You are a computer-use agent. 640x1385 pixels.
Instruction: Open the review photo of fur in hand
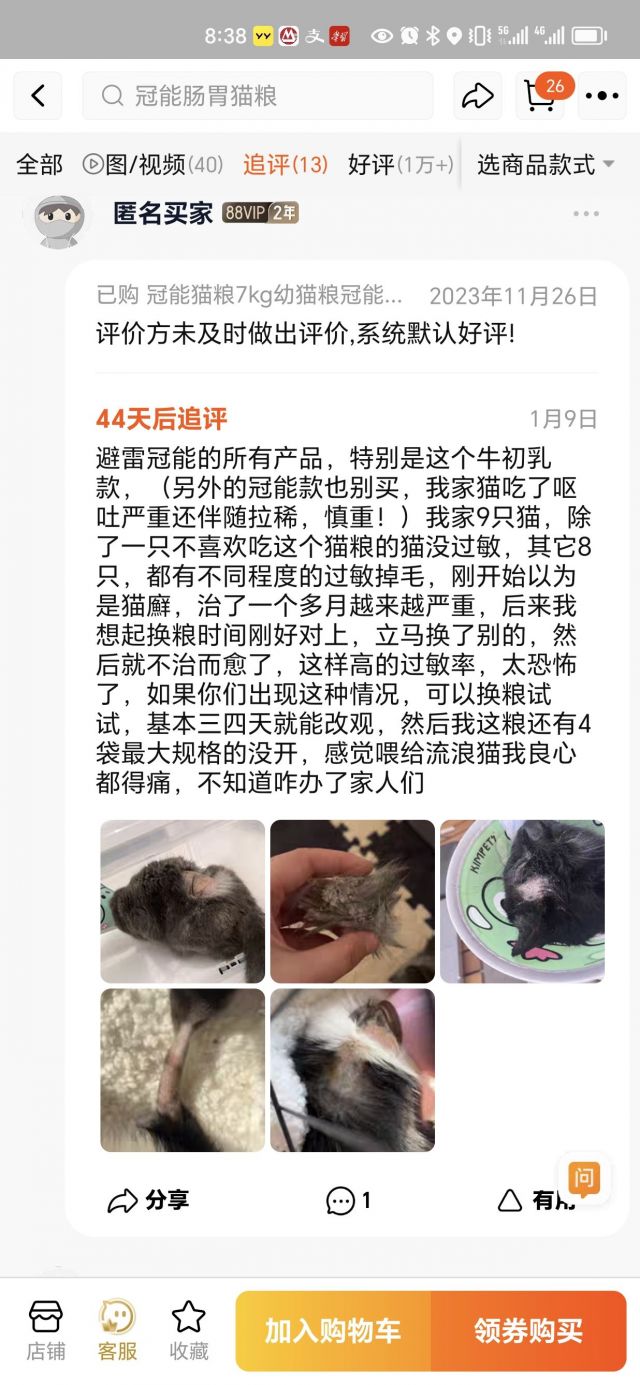[x=352, y=901]
